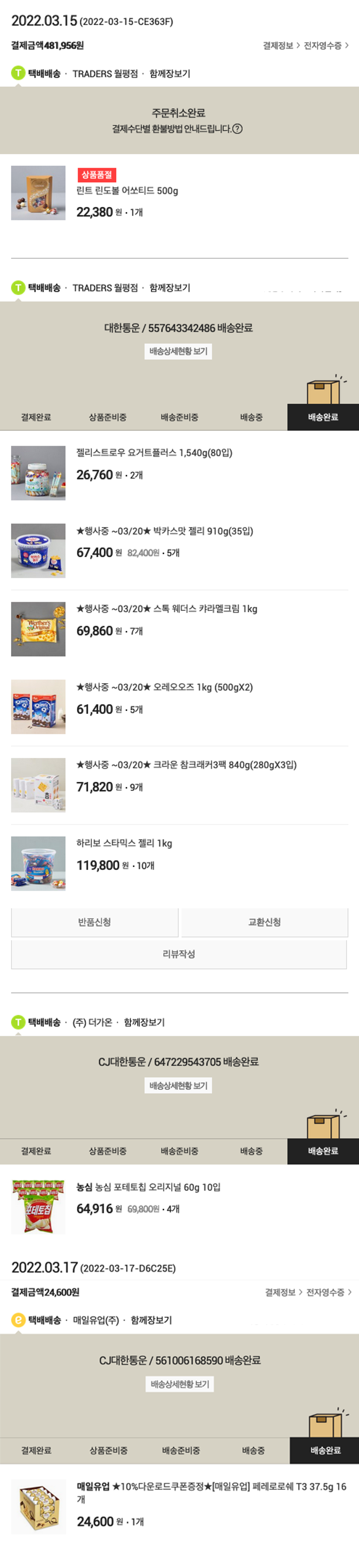View 스톡 웨더스 카라멜크림 1kg item

(166, 609)
